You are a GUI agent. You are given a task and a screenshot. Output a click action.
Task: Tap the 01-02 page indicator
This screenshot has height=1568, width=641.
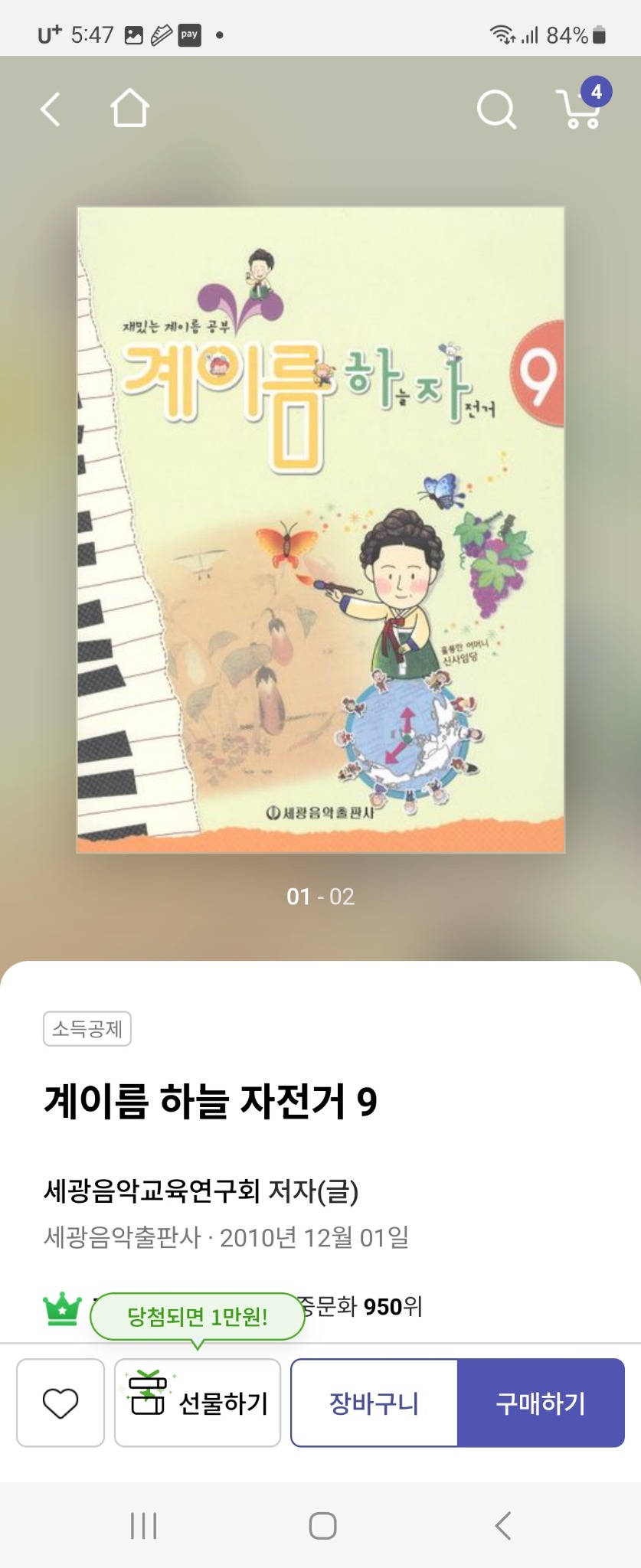click(320, 897)
